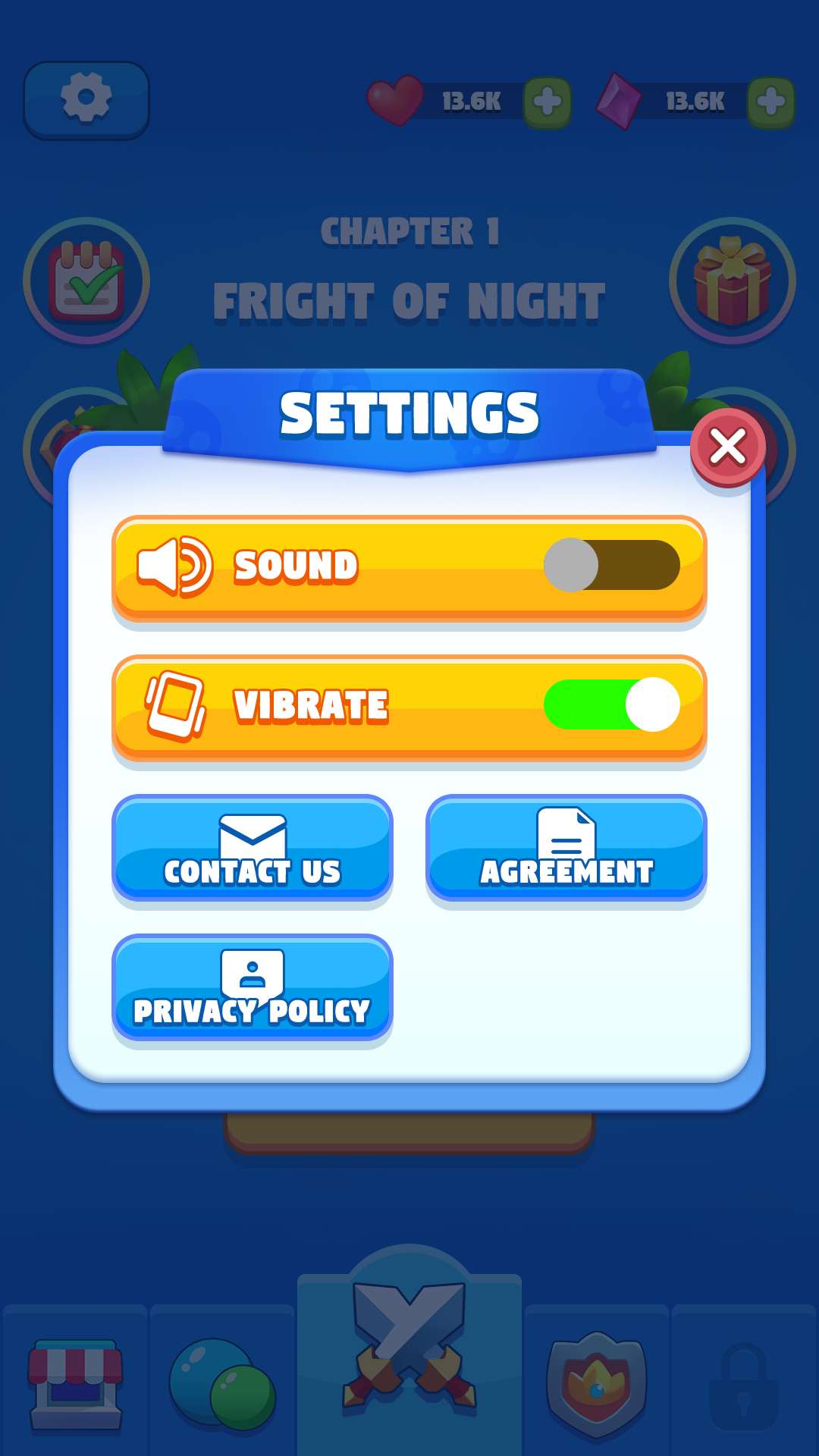The height and width of the screenshot is (1456, 819).
Task: View the Agreement document
Action: [x=566, y=848]
